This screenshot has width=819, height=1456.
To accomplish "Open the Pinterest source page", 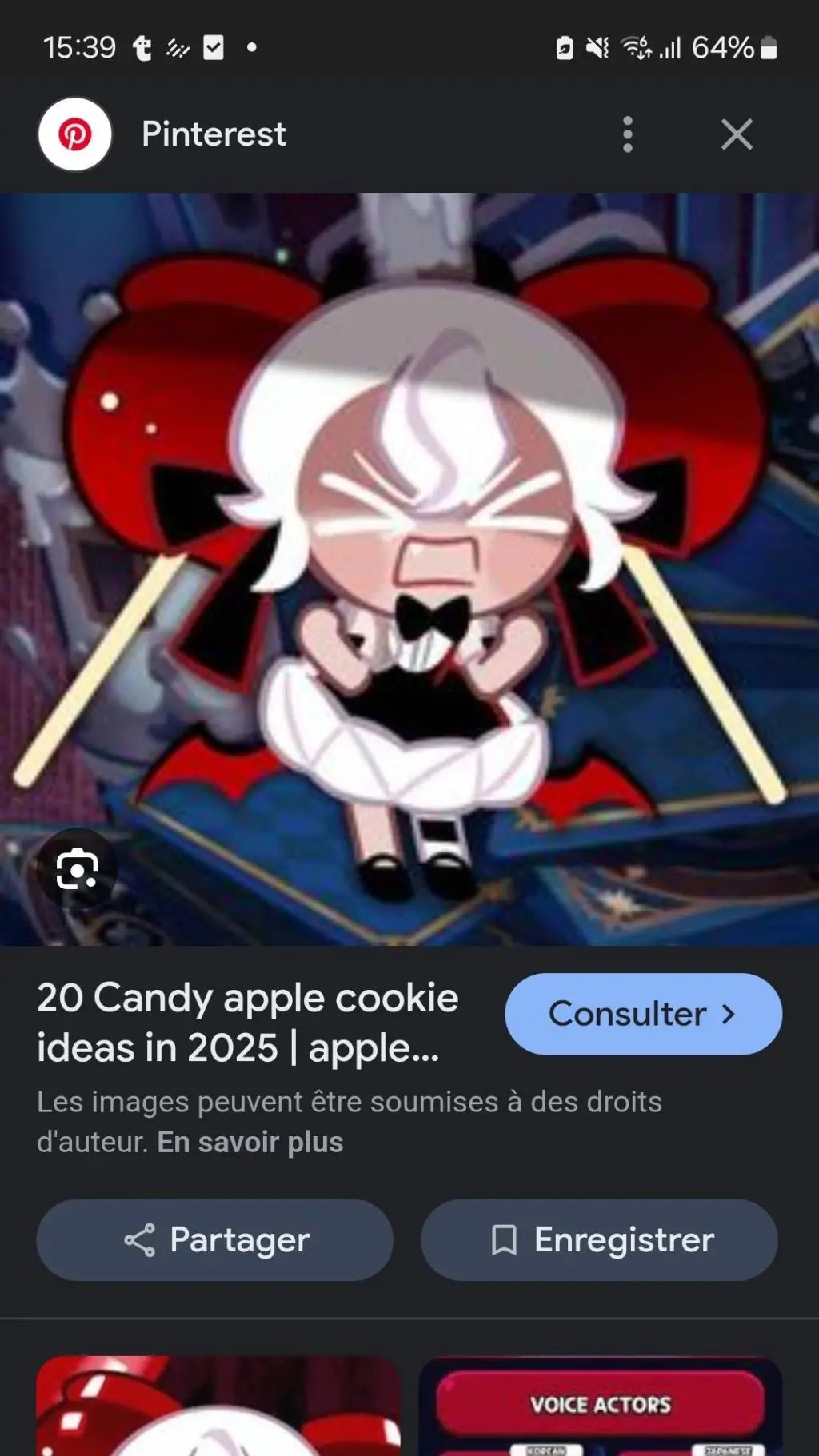I will coord(213,134).
